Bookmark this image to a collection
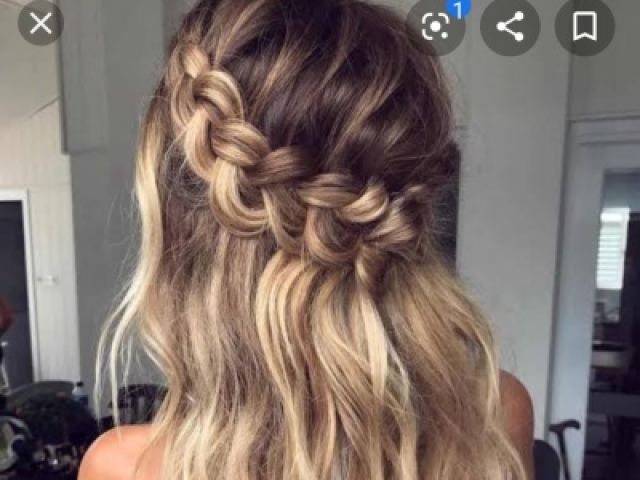Image resolution: width=640 pixels, height=480 pixels. pyautogui.click(x=584, y=26)
